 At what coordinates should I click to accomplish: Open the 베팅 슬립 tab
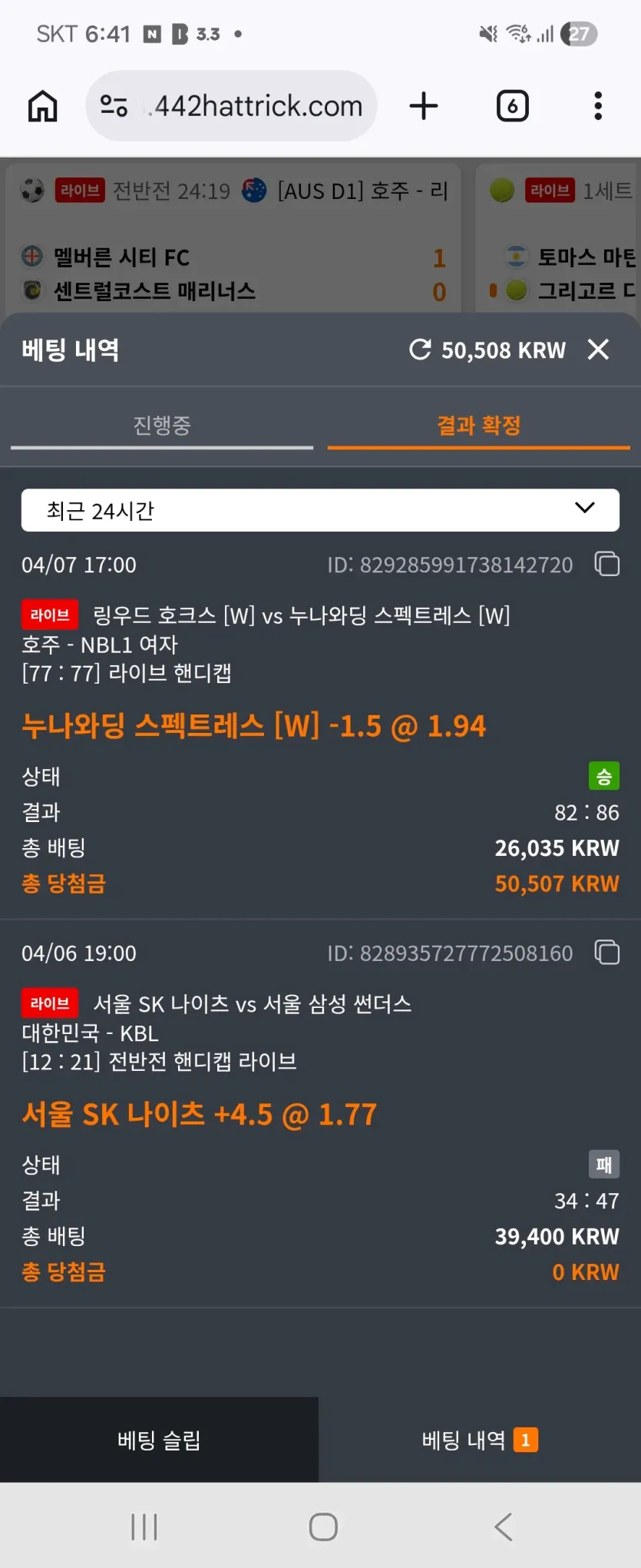point(159,1440)
